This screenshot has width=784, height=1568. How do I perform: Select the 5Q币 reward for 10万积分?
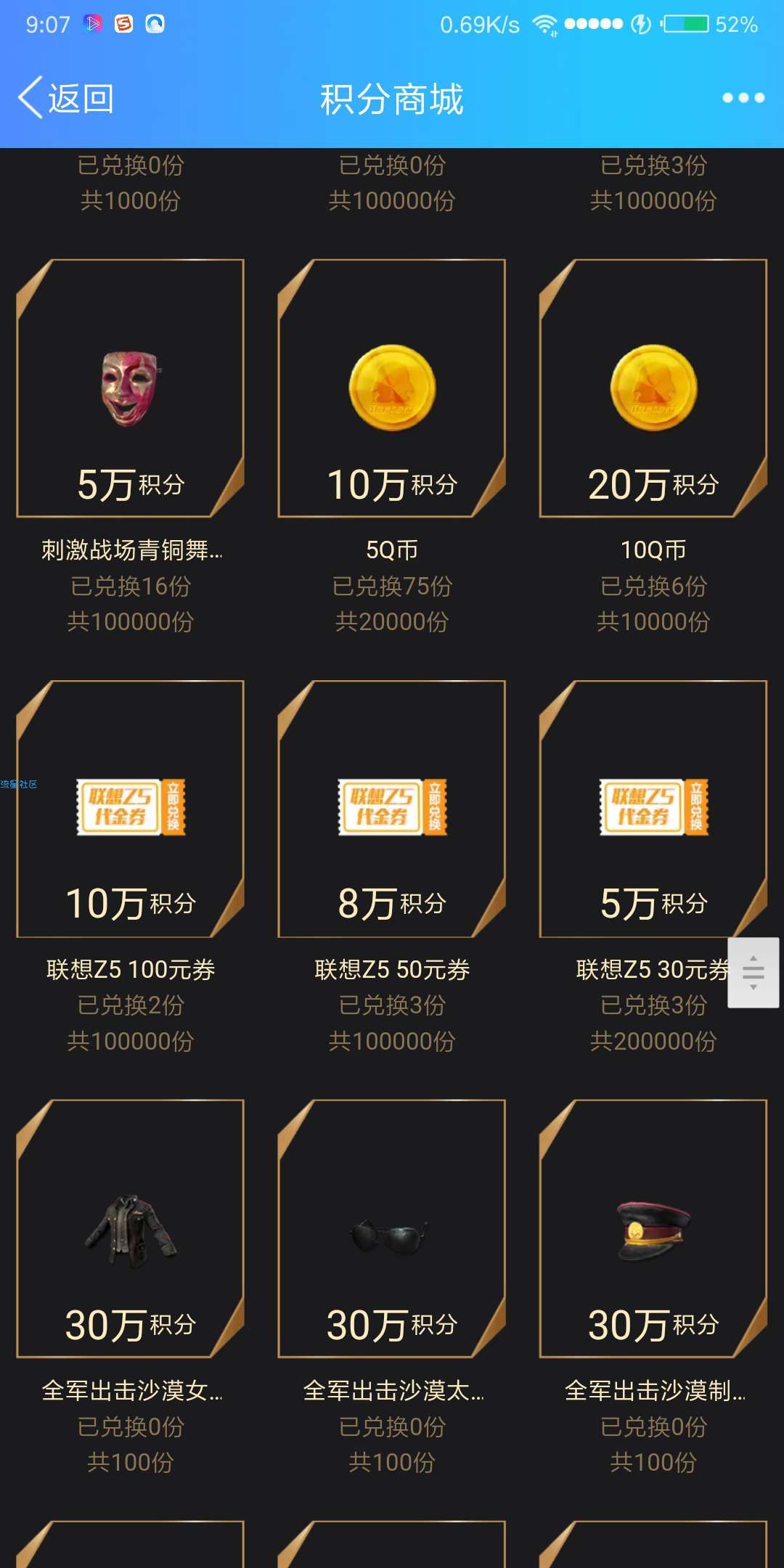coord(392,388)
